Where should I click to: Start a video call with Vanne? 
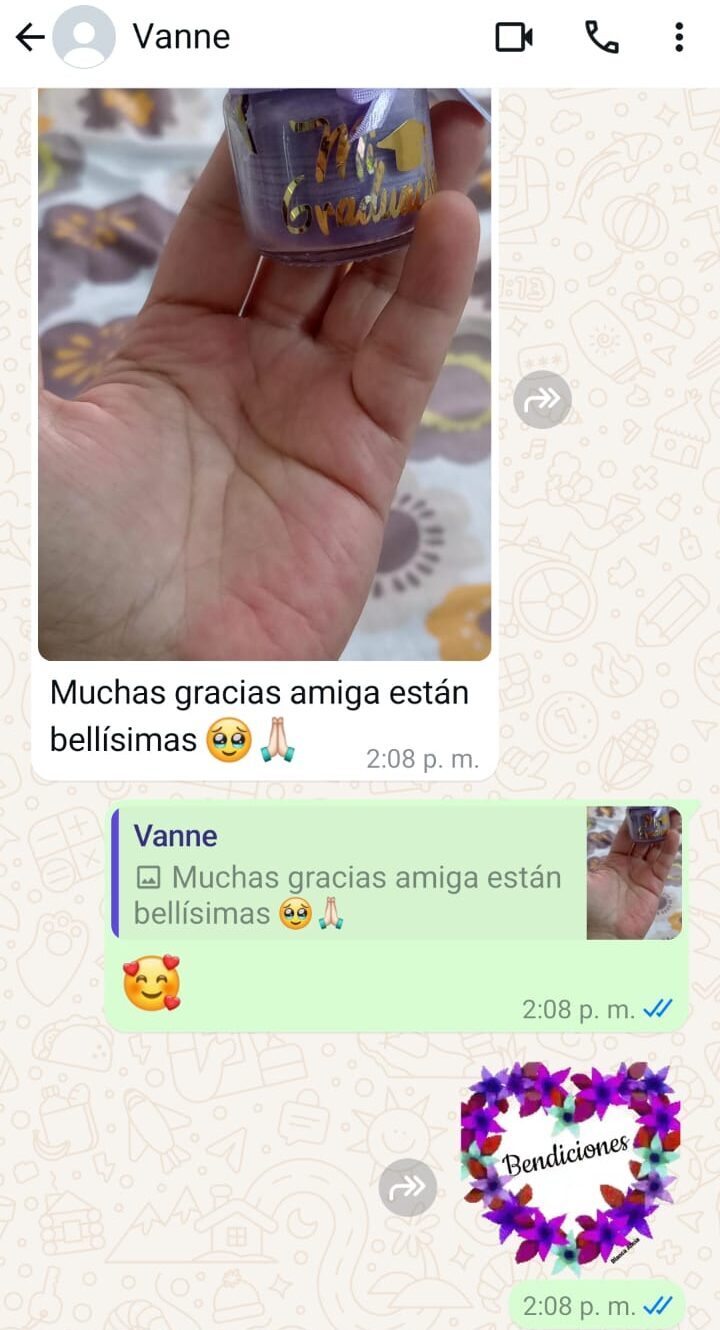click(514, 38)
